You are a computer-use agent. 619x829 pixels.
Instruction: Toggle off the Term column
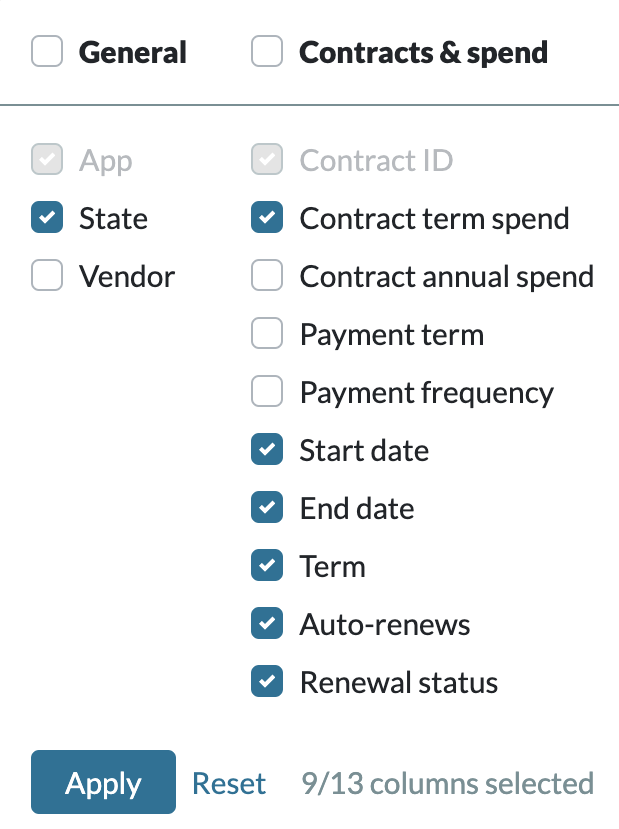(x=267, y=566)
